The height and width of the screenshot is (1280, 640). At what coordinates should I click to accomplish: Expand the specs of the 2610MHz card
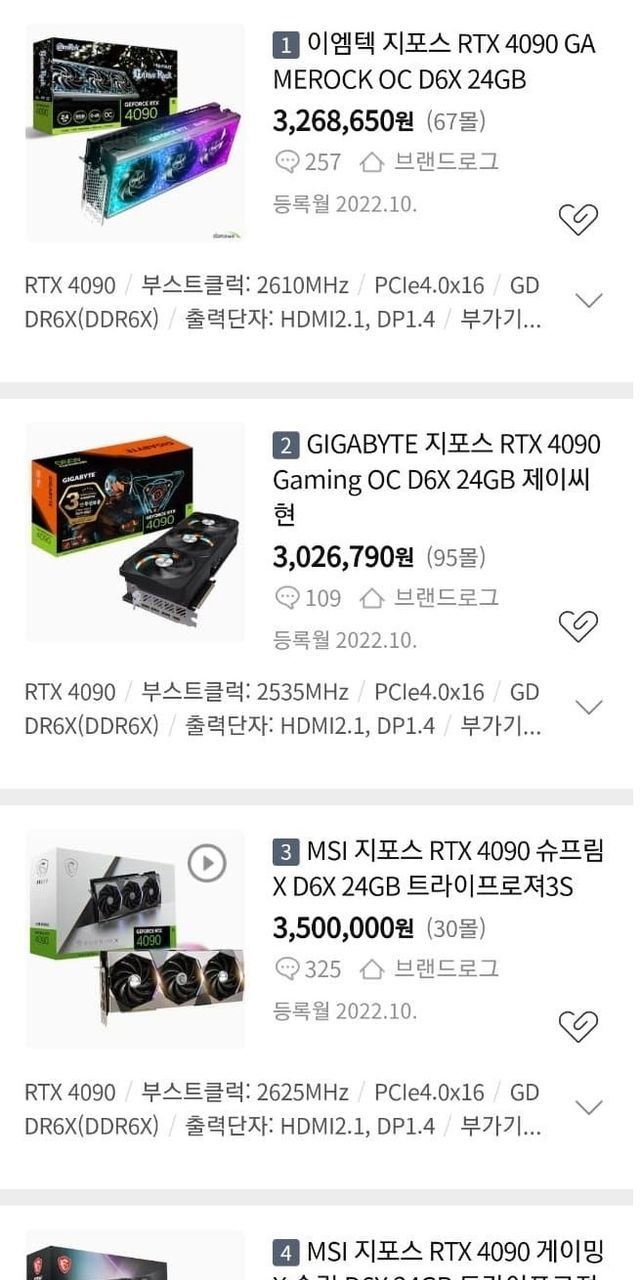pyautogui.click(x=590, y=301)
